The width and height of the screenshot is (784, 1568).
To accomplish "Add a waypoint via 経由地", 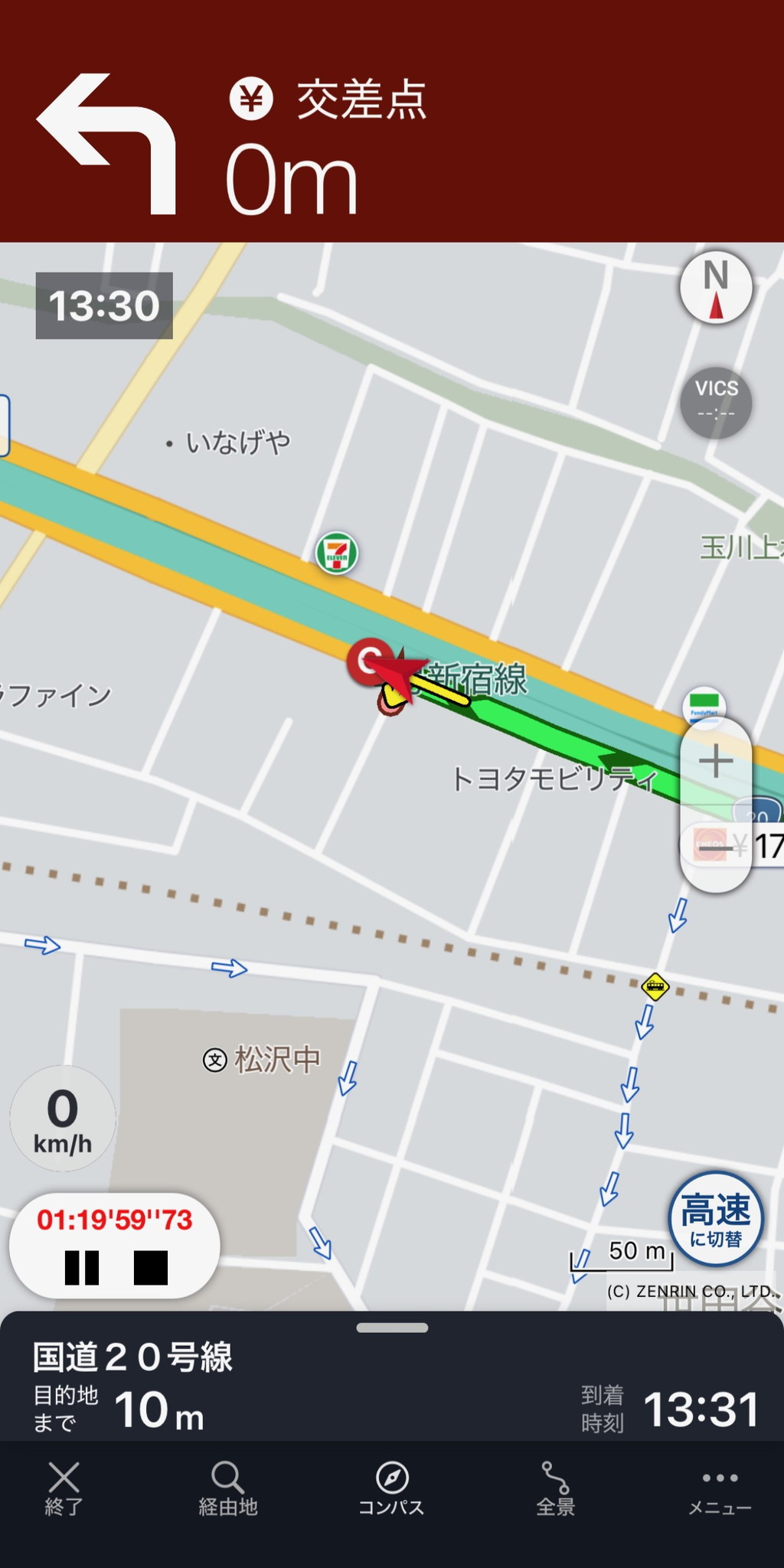I will pyautogui.click(x=228, y=1488).
